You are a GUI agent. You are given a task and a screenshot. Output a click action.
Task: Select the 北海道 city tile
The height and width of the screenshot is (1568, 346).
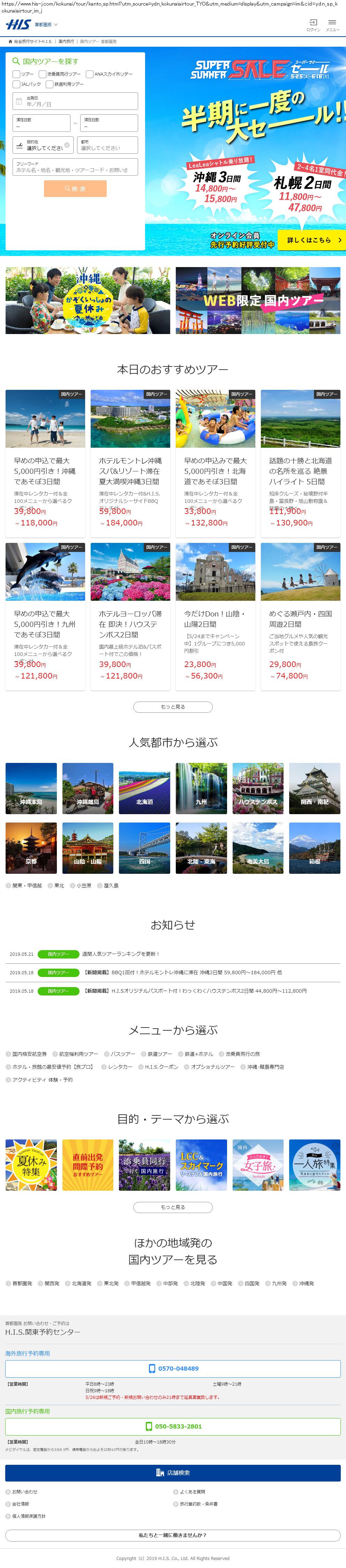click(144, 789)
